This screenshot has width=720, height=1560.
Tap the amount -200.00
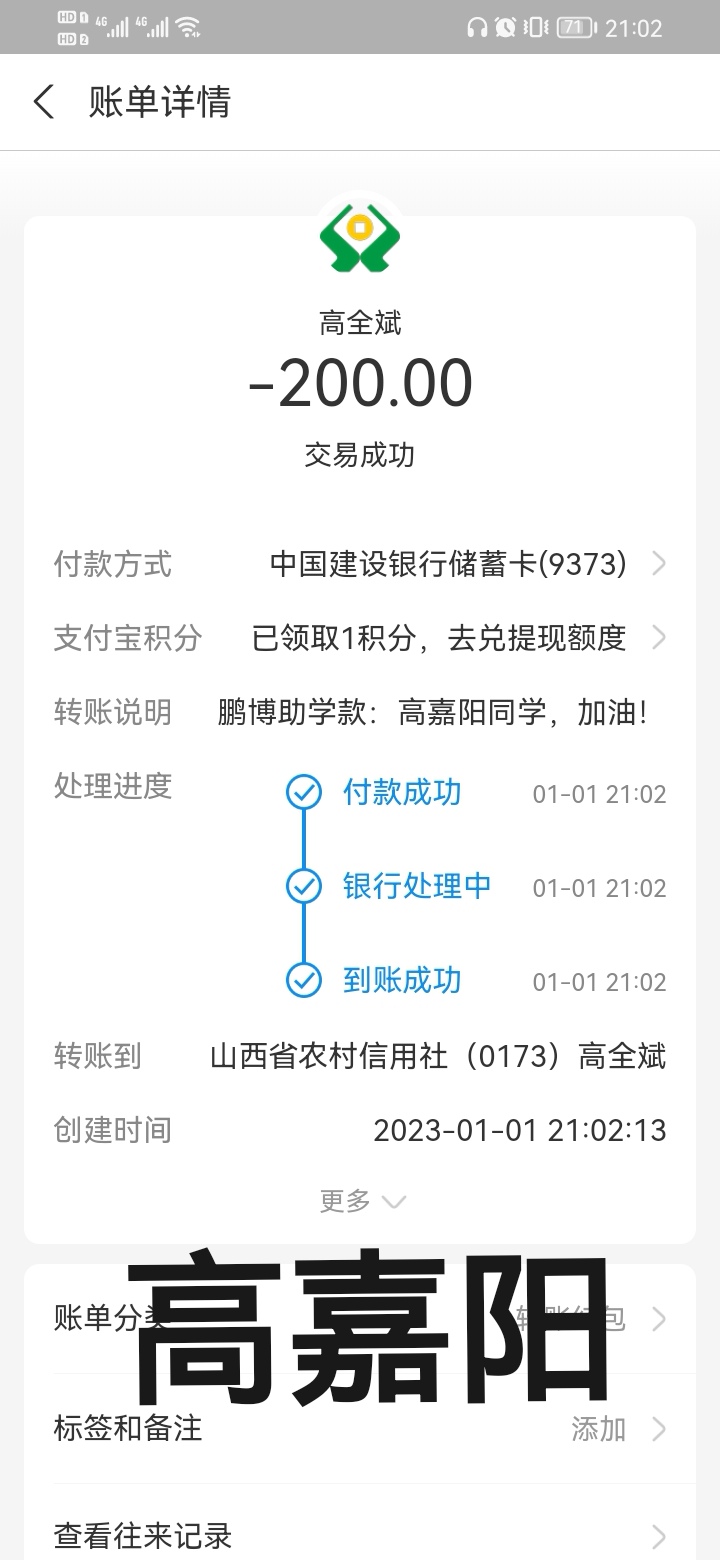(x=360, y=382)
